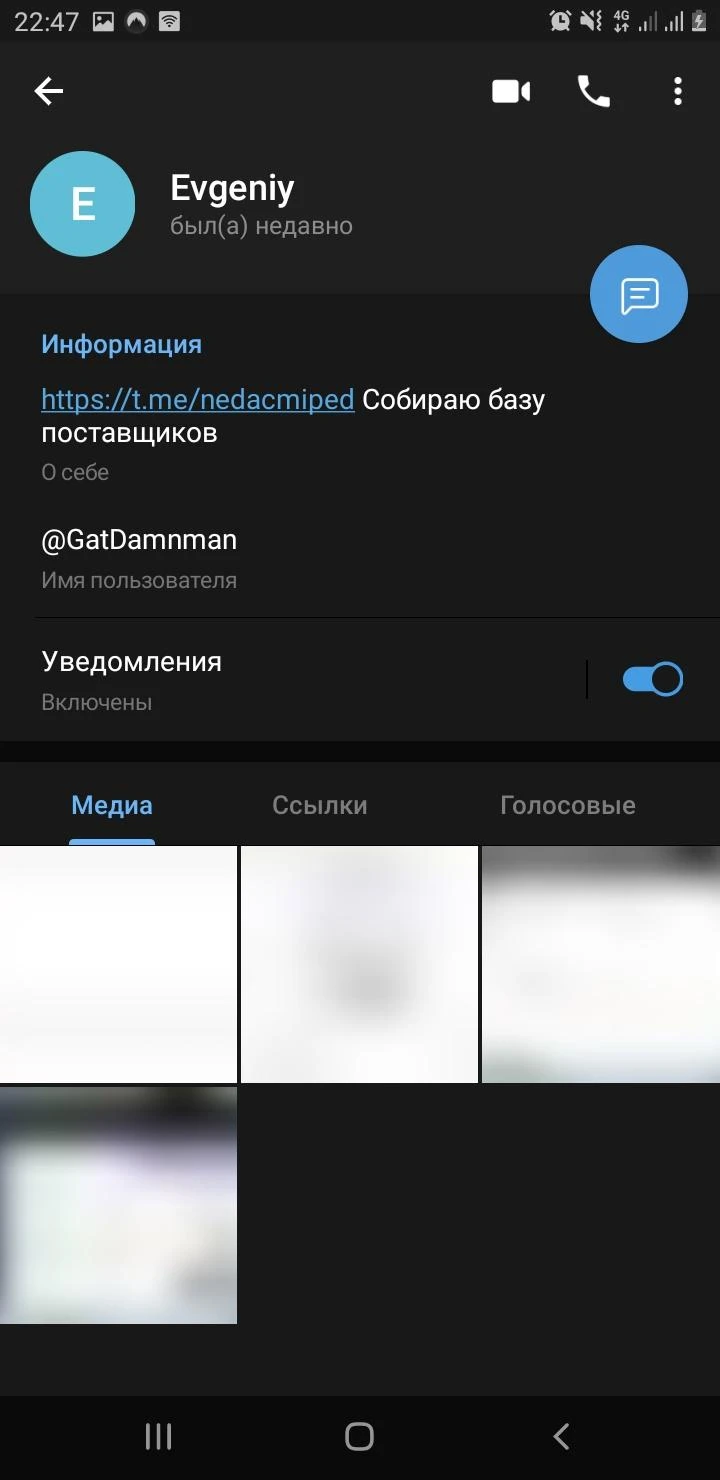
Task: Open the third media thumbnail
Action: coord(600,964)
